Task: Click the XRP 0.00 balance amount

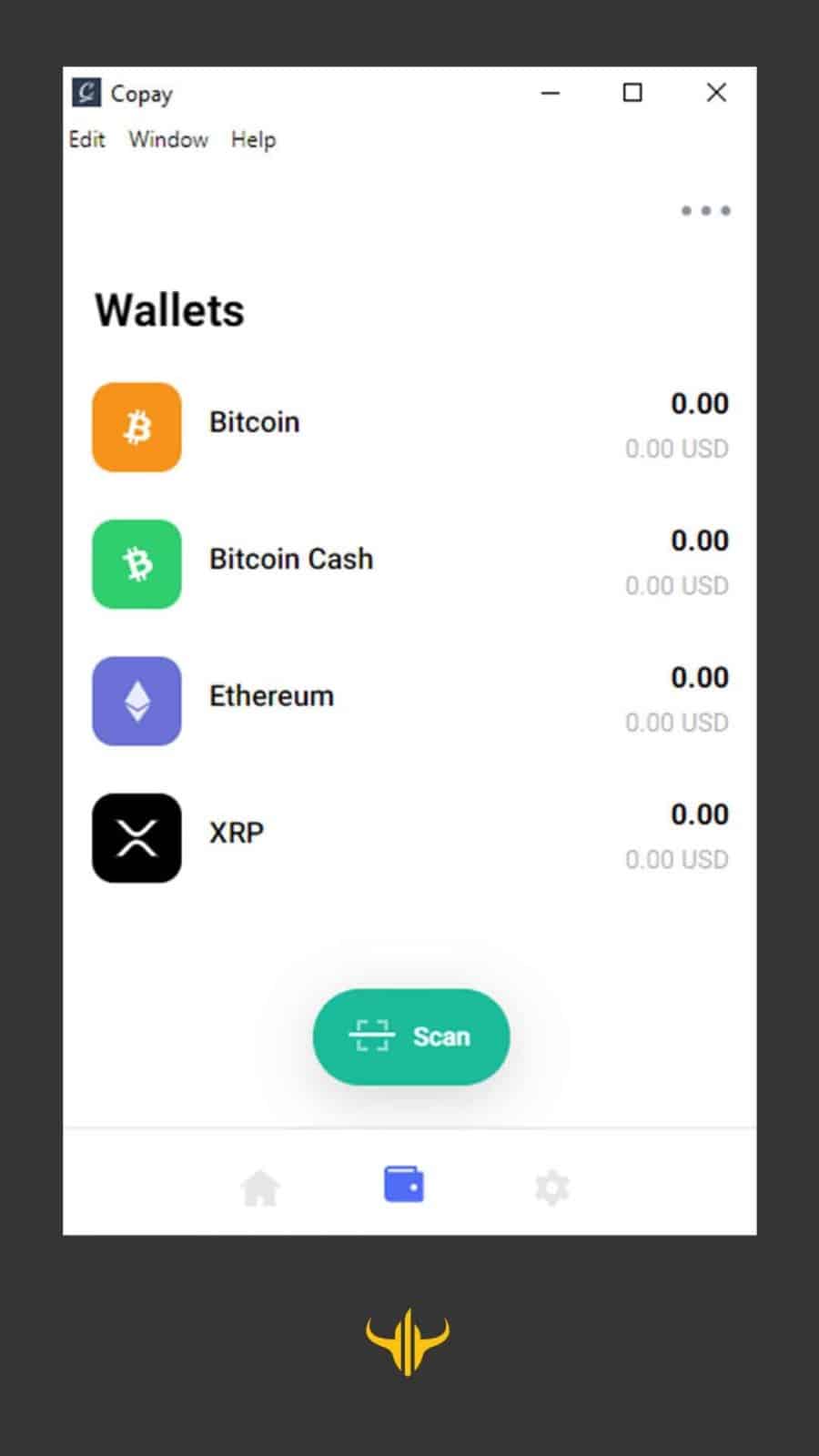Action: point(700,814)
